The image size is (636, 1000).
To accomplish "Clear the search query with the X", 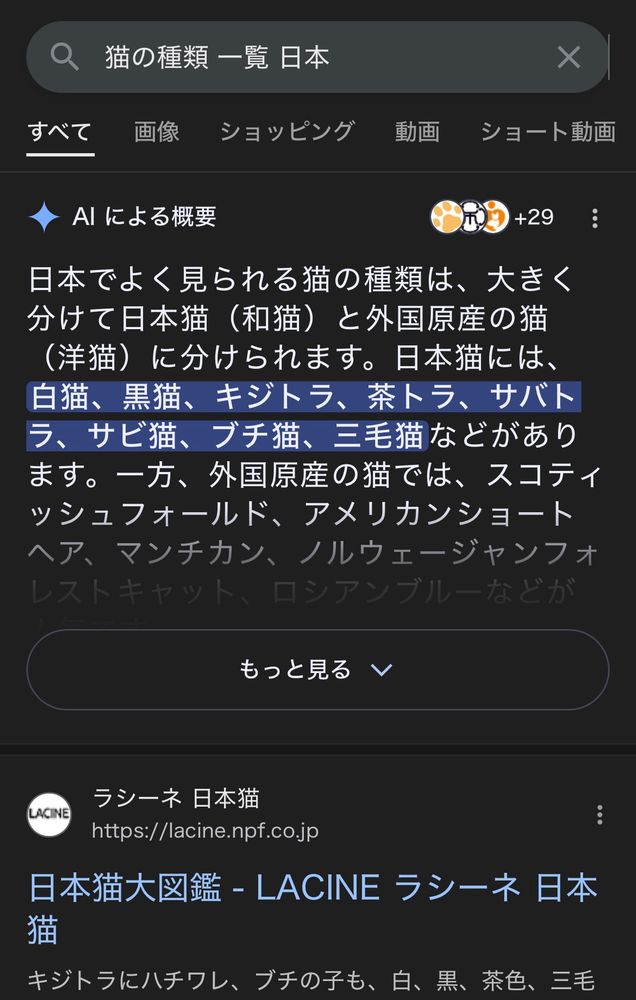I will point(568,58).
